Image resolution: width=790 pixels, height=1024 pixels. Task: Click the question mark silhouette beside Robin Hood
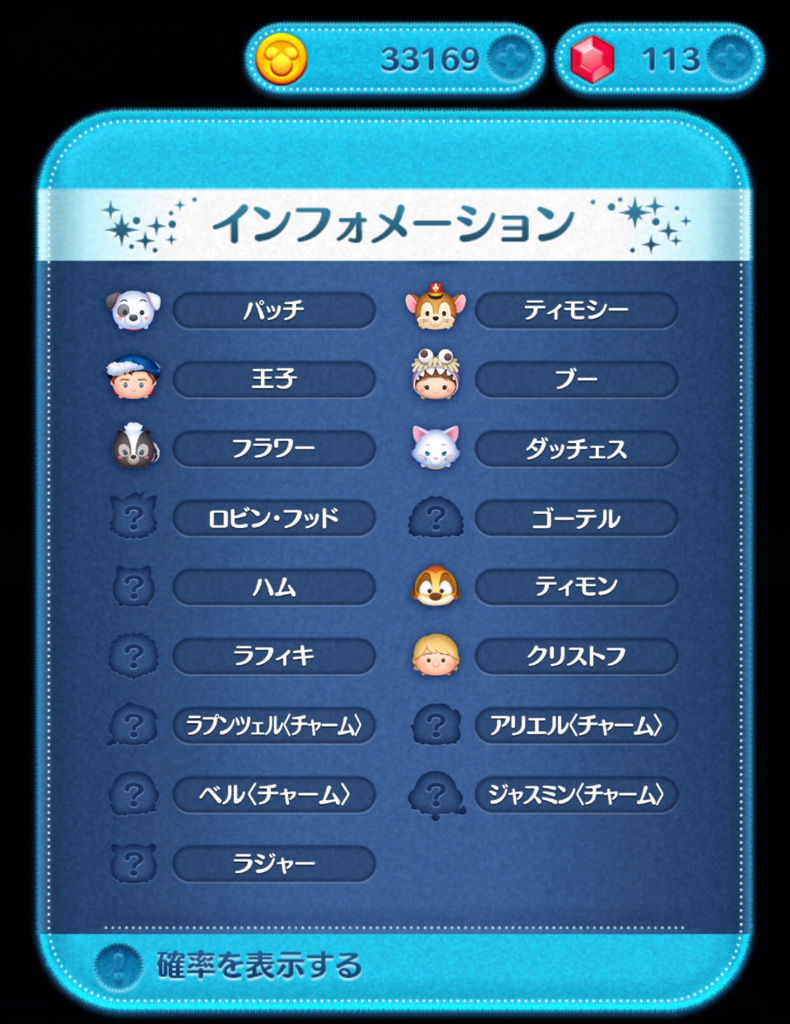133,518
